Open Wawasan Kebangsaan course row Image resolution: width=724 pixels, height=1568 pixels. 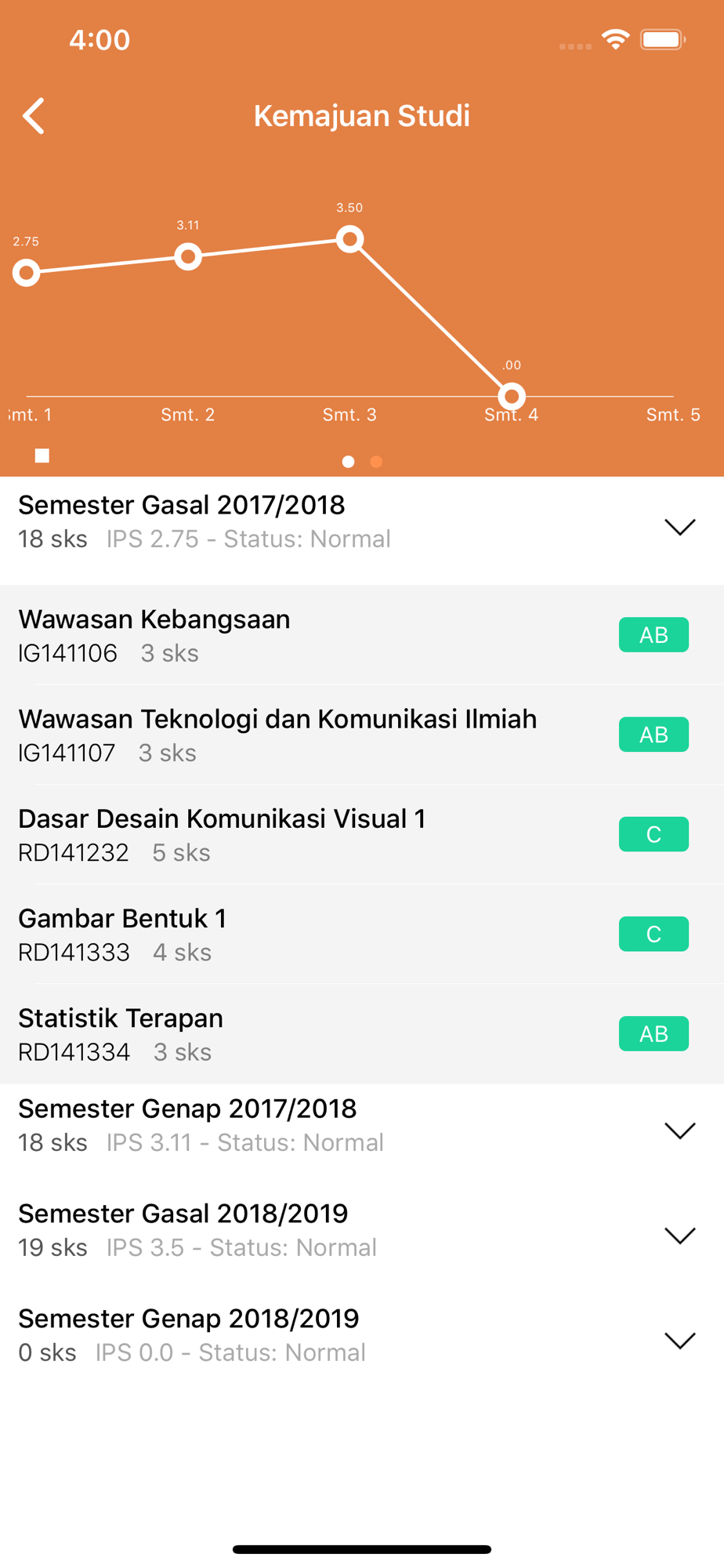tap(313, 635)
